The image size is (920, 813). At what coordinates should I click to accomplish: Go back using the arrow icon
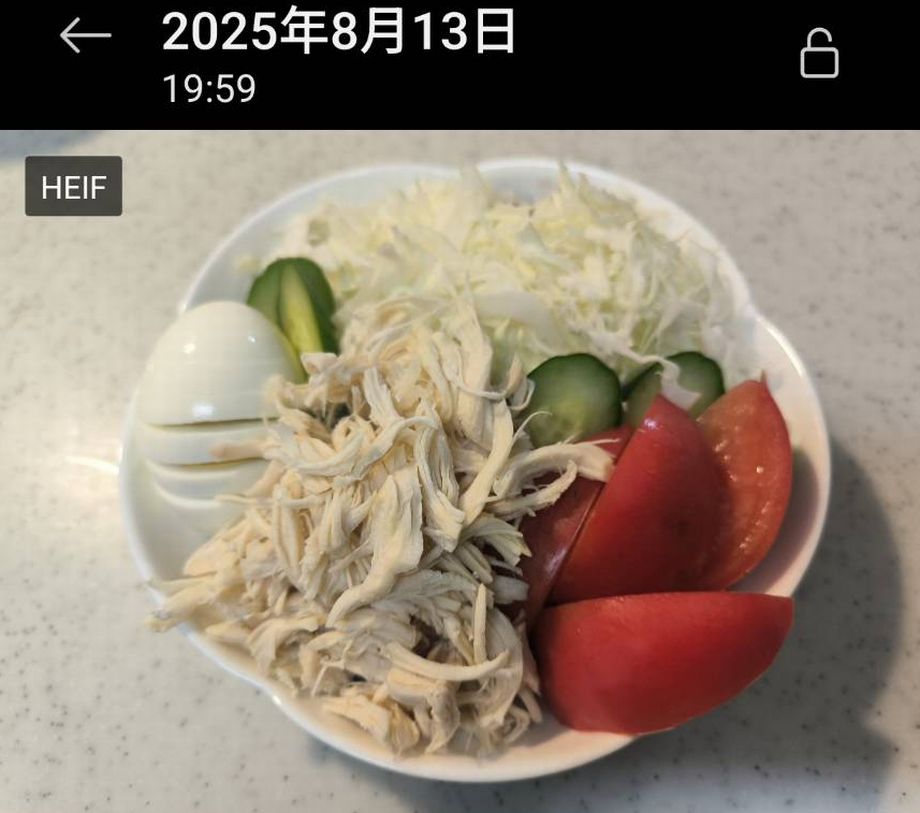(x=85, y=36)
